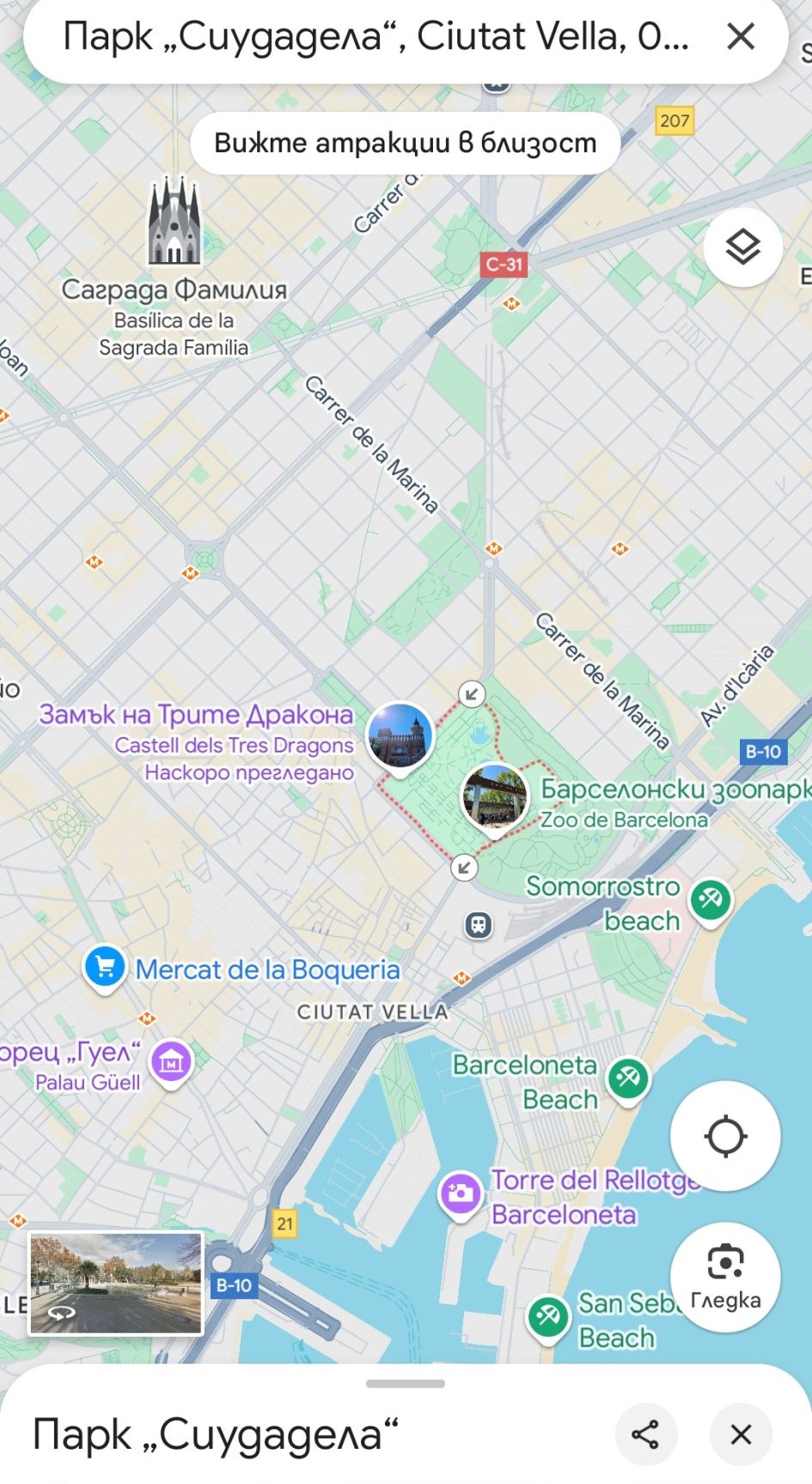The image size is (812, 1484).
Task: Share Парк Сиудадела
Action: click(x=645, y=1434)
